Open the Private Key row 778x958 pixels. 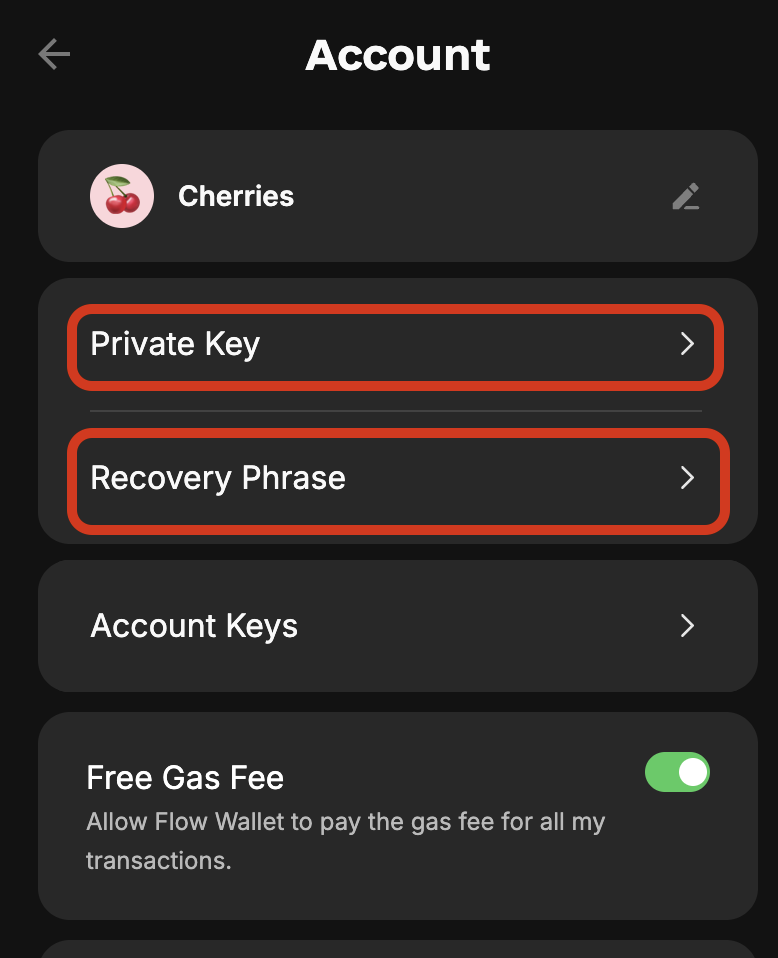pyautogui.click(x=396, y=345)
